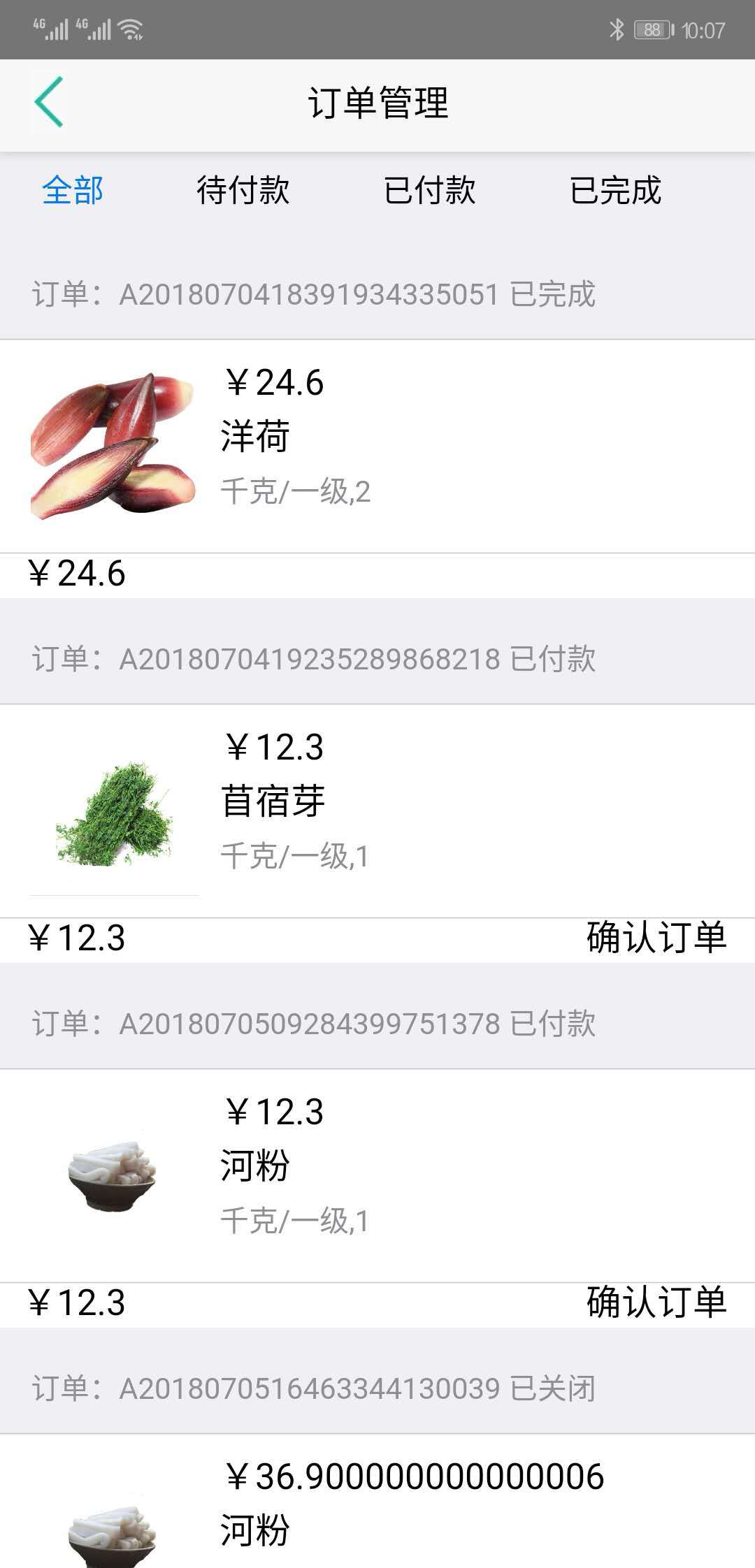This screenshot has height=1568, width=755.
Task: Switch back to the 全部 tab
Action: [73, 189]
